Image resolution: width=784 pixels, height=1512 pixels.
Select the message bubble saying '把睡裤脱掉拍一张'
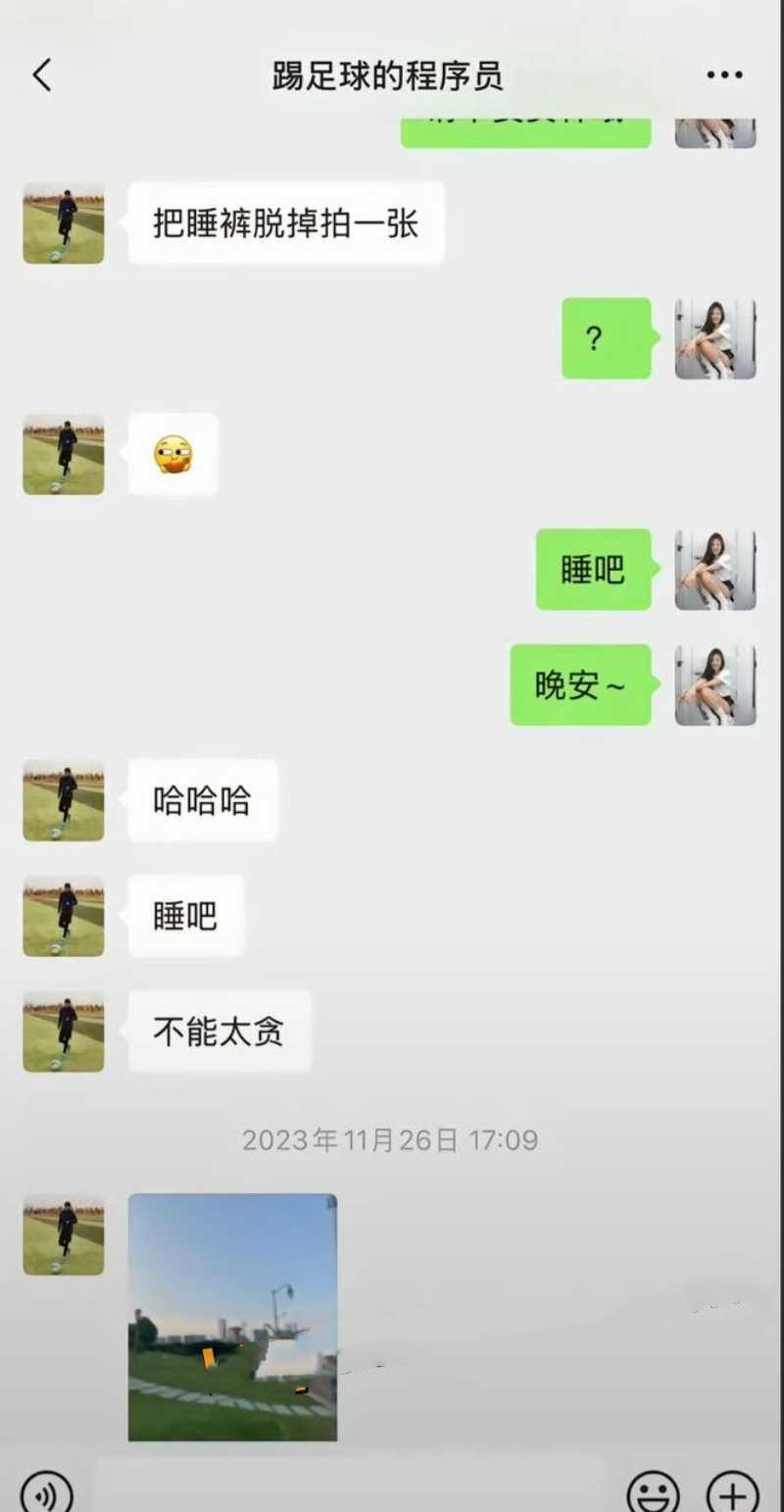(x=285, y=224)
